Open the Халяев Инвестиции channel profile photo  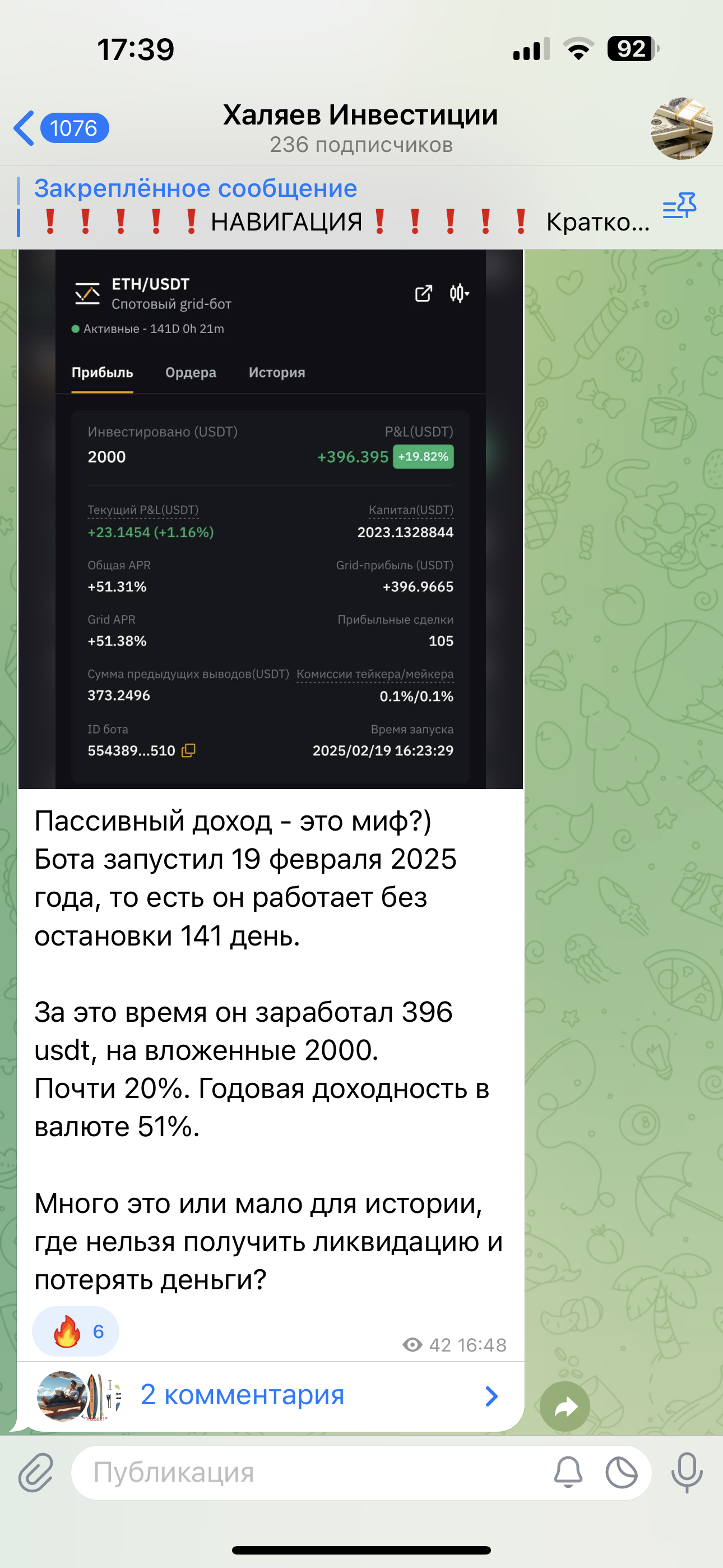pos(681,128)
